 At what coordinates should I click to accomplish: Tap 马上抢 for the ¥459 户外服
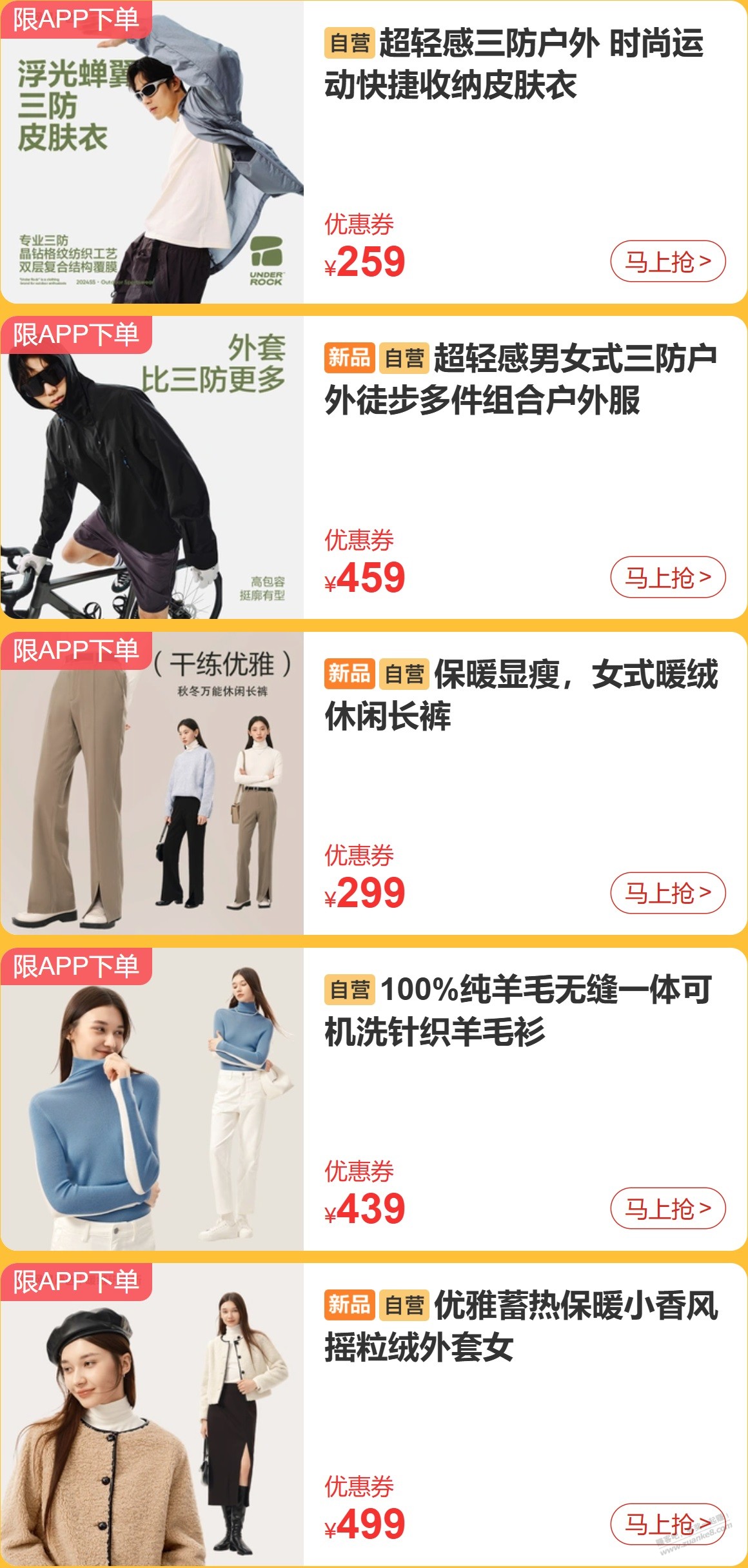(667, 577)
